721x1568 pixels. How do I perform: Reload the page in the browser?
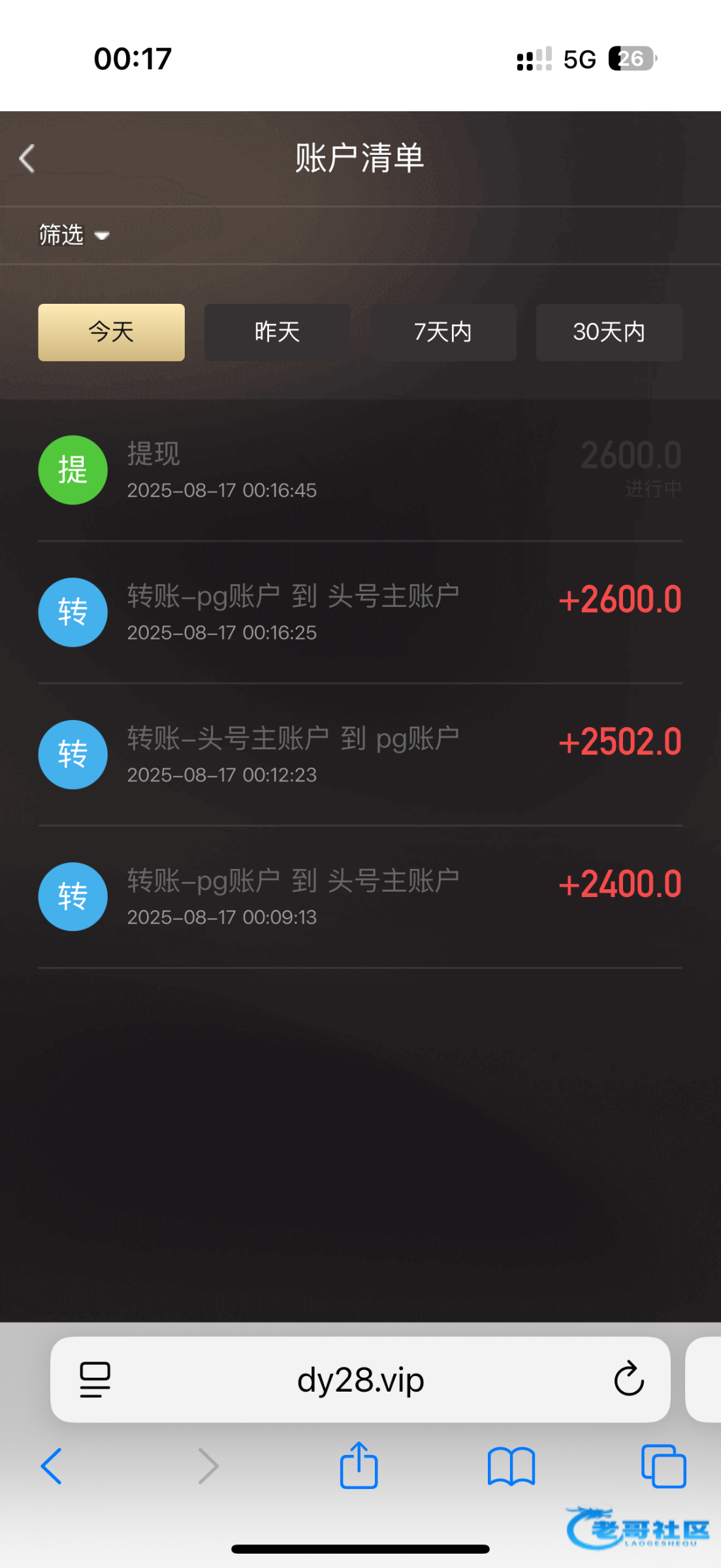point(629,1379)
